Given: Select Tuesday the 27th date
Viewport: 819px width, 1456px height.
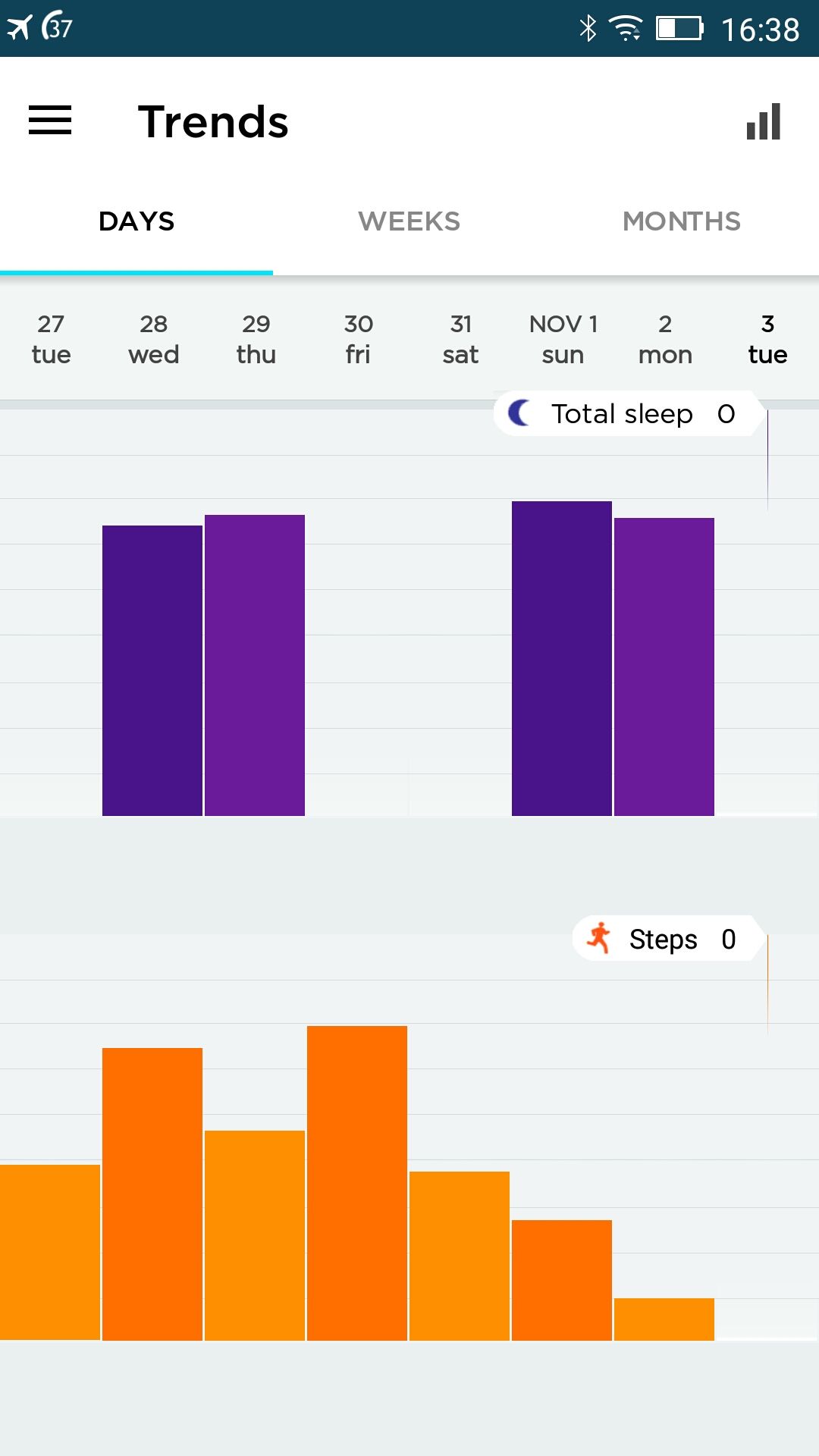Looking at the screenshot, I should pos(51,339).
